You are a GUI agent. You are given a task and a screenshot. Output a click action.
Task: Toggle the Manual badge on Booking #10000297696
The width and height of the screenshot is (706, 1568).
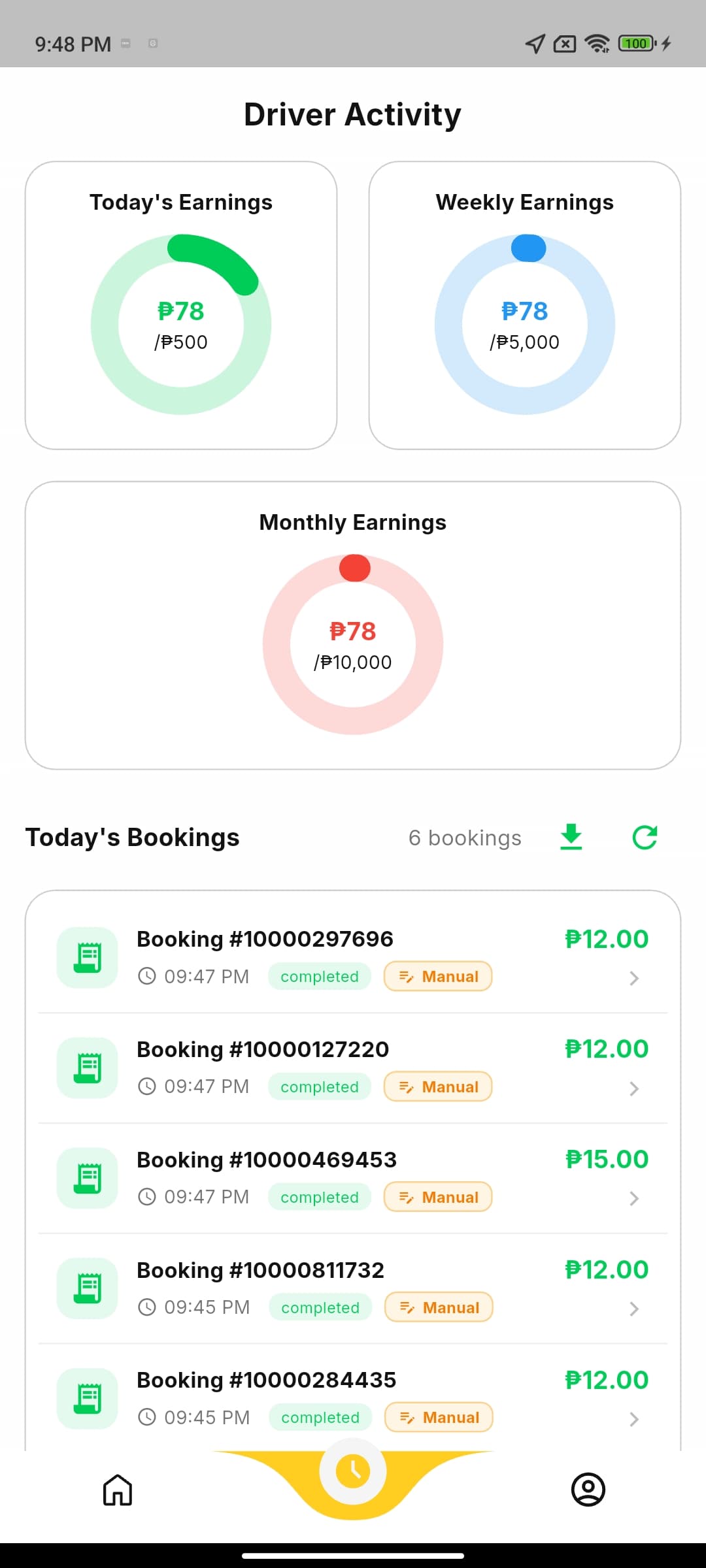pyautogui.click(x=437, y=976)
